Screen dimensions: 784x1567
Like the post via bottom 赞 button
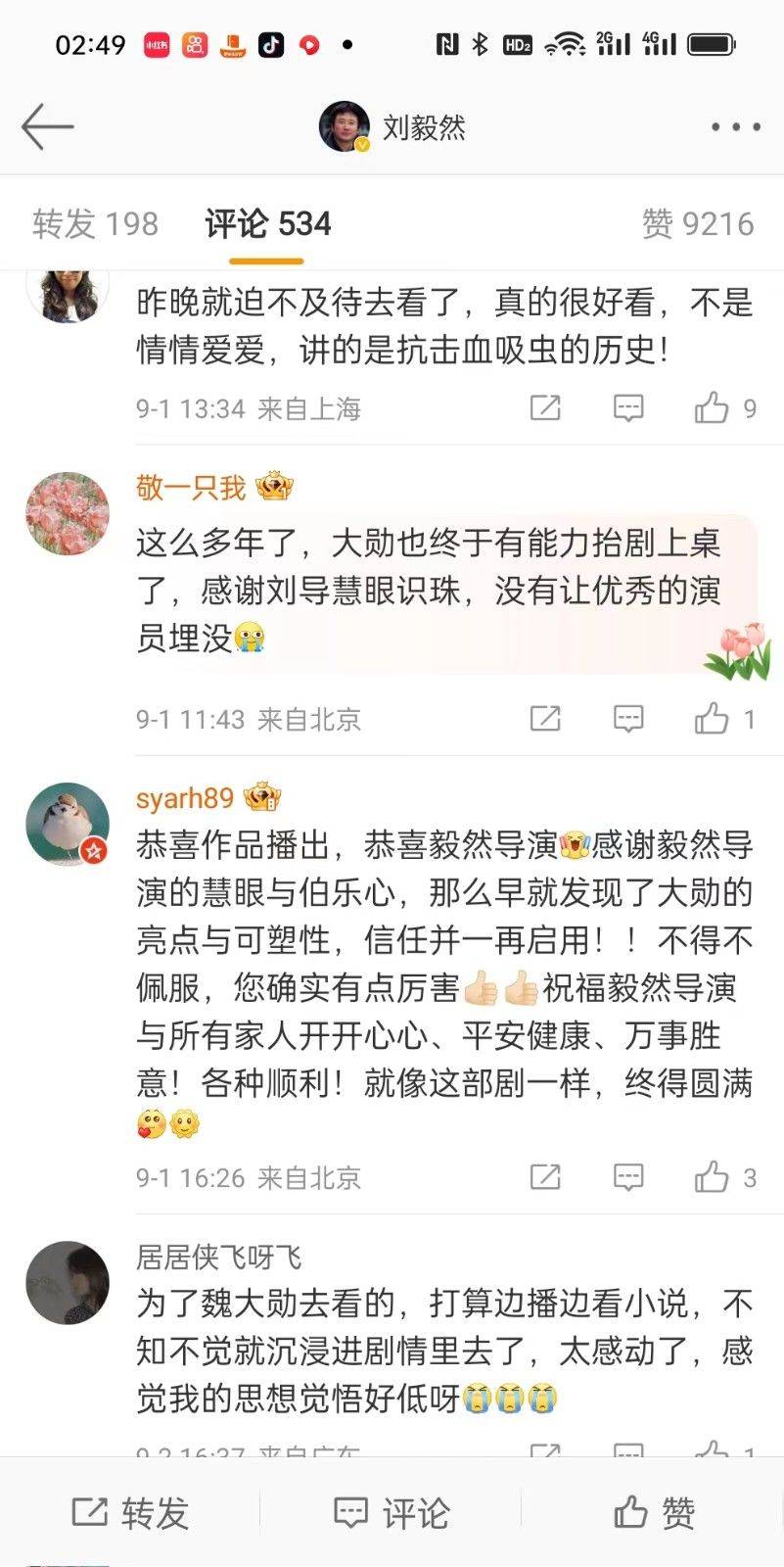(654, 1512)
